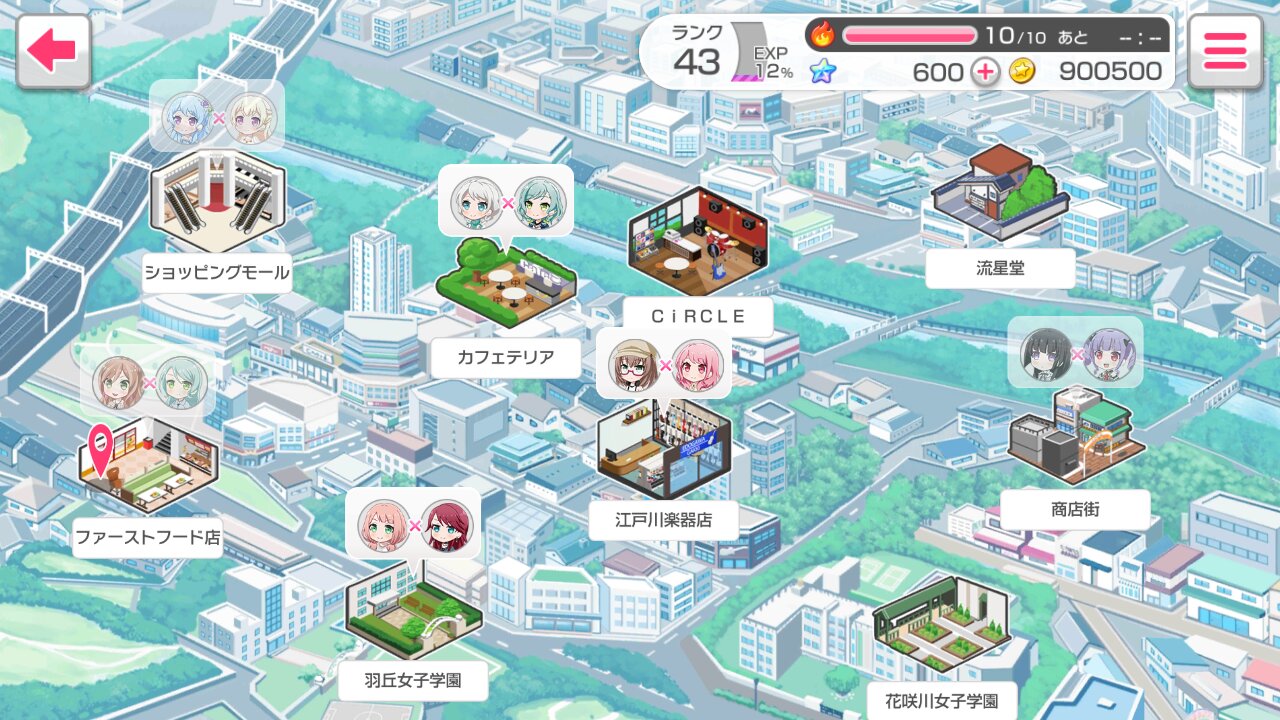View the conversation bubble above カフェテリア

506,202
